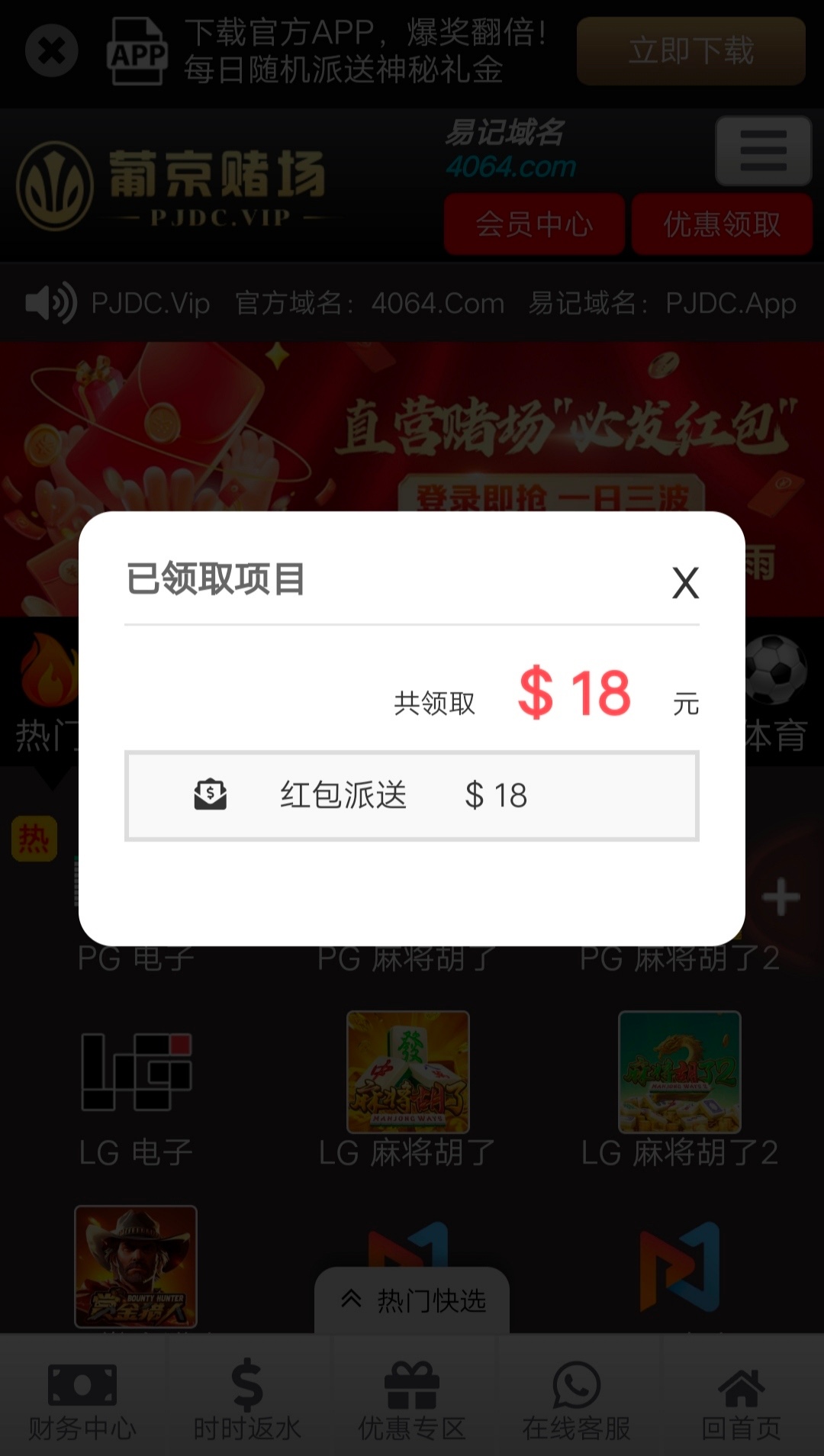Open the bounty hunter game tile

[x=136, y=1267]
